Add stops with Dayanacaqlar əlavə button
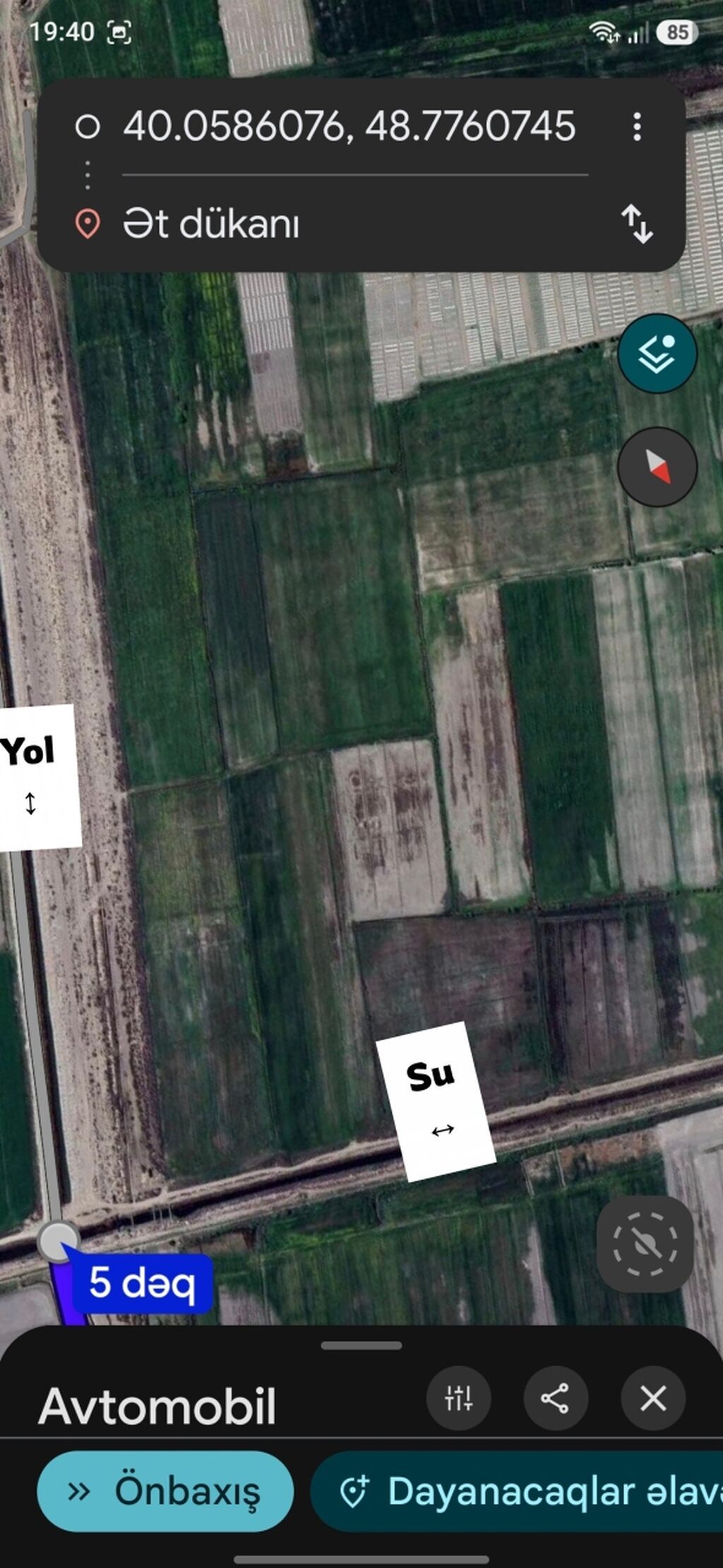723x1568 pixels. point(517,1491)
